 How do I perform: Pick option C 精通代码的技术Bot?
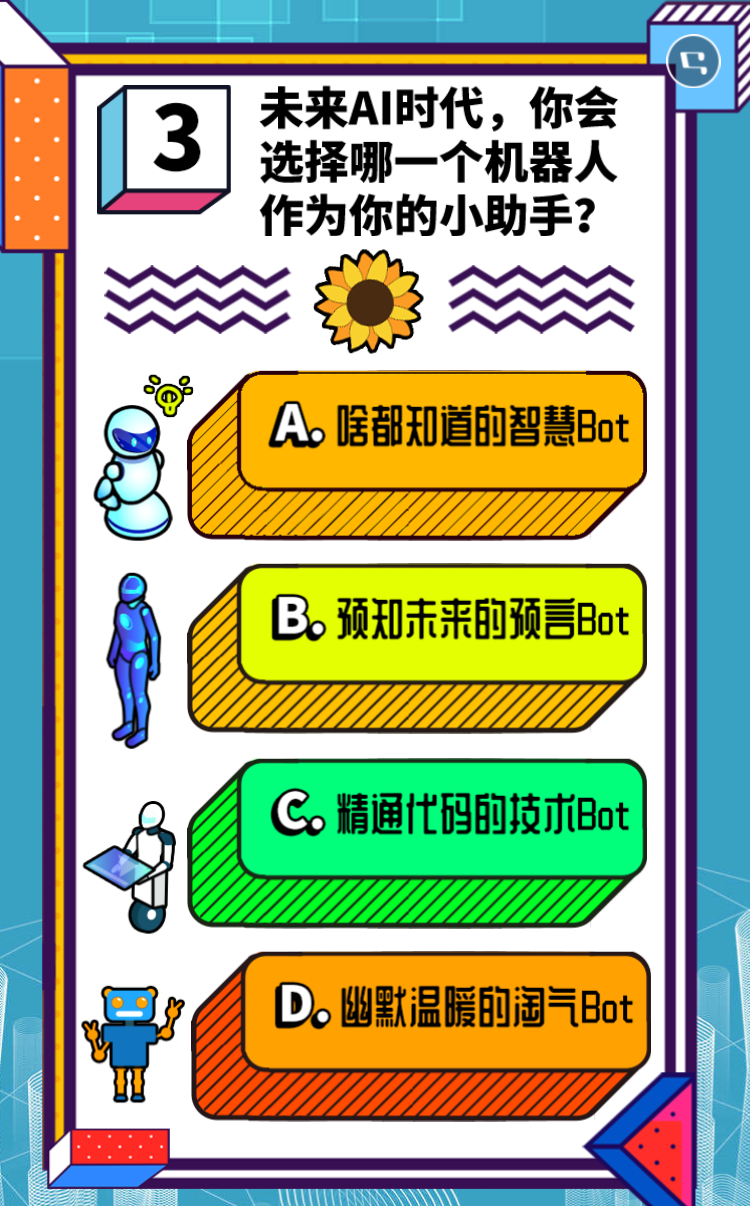pos(443,815)
